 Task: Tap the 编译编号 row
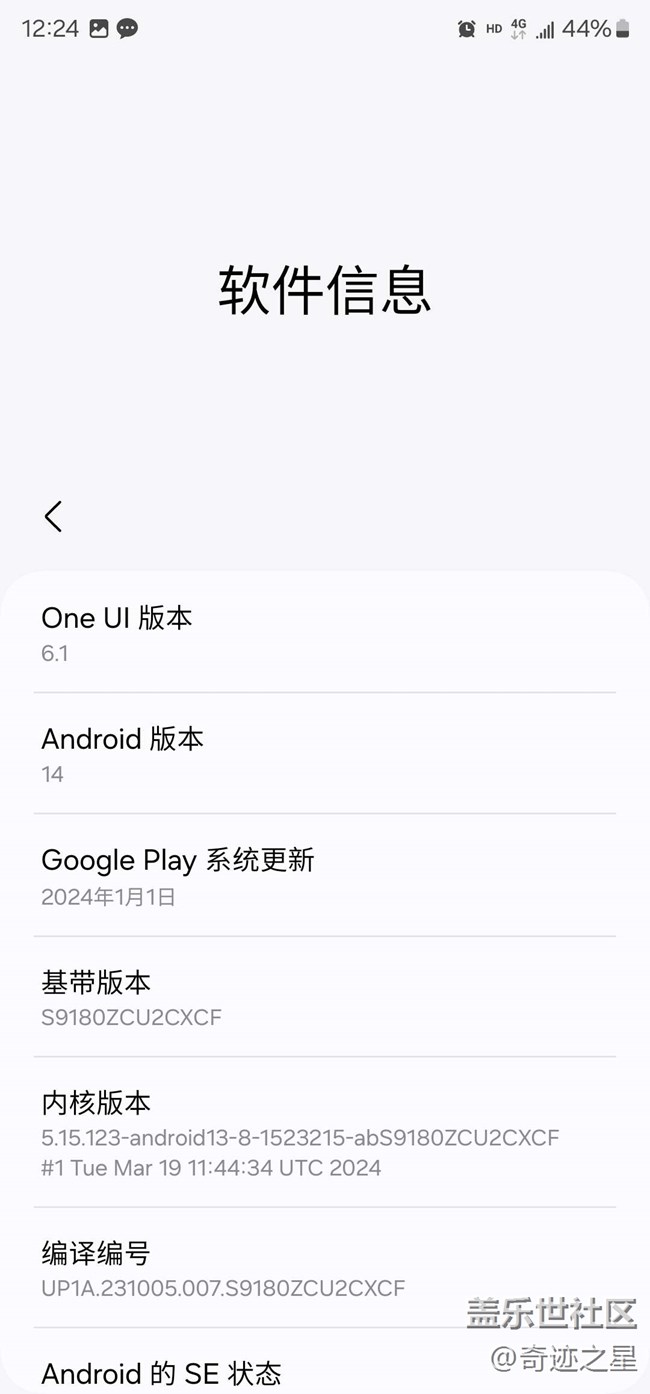[x=324, y=1268]
